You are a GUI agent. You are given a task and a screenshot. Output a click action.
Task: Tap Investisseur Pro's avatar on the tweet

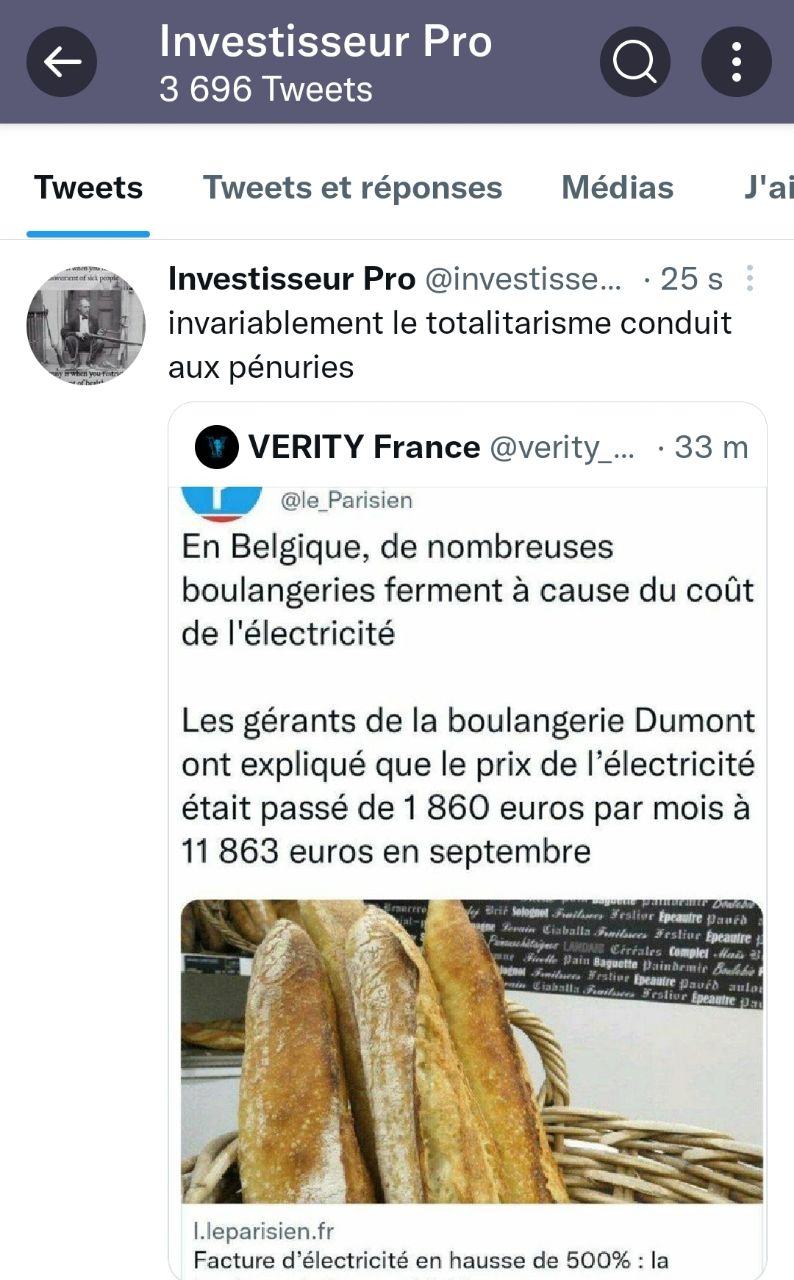tap(86, 325)
